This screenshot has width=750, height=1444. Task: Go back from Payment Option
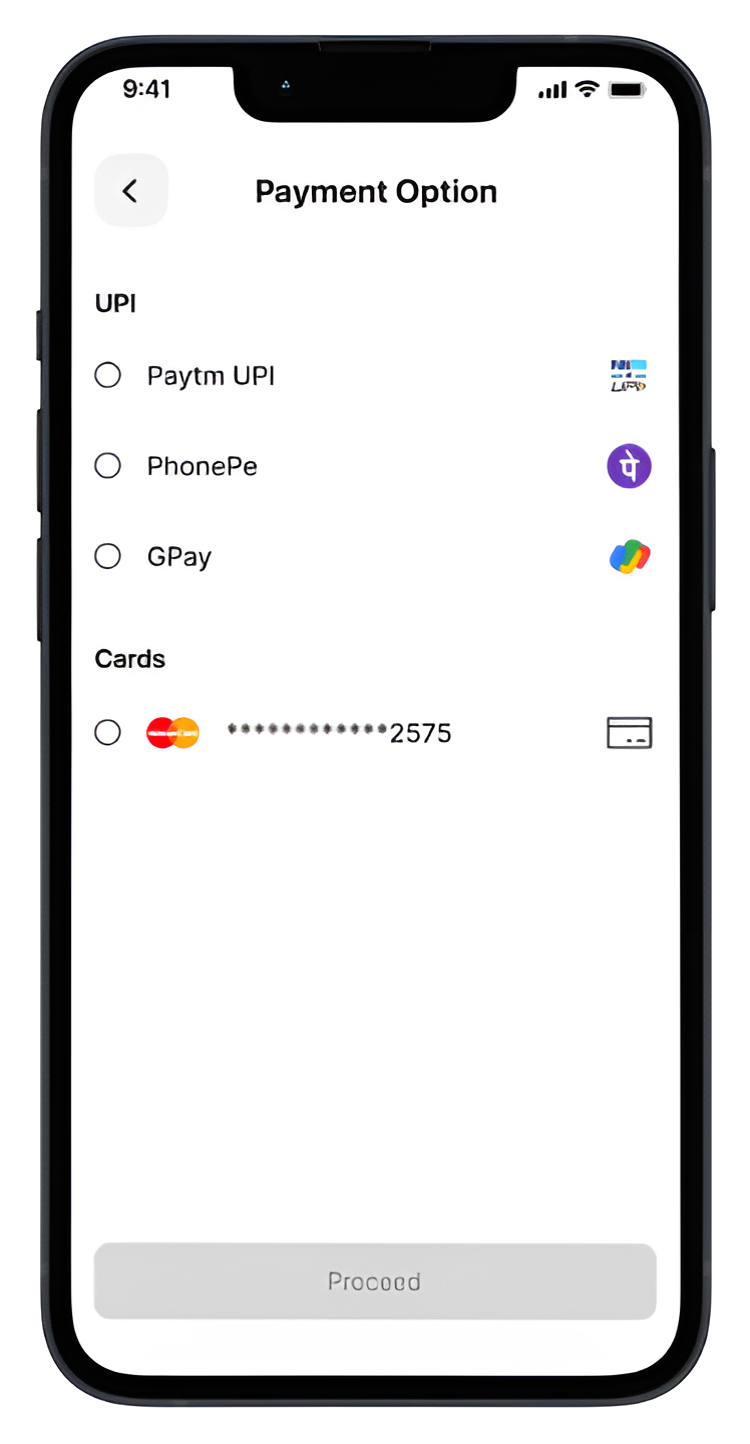click(131, 191)
